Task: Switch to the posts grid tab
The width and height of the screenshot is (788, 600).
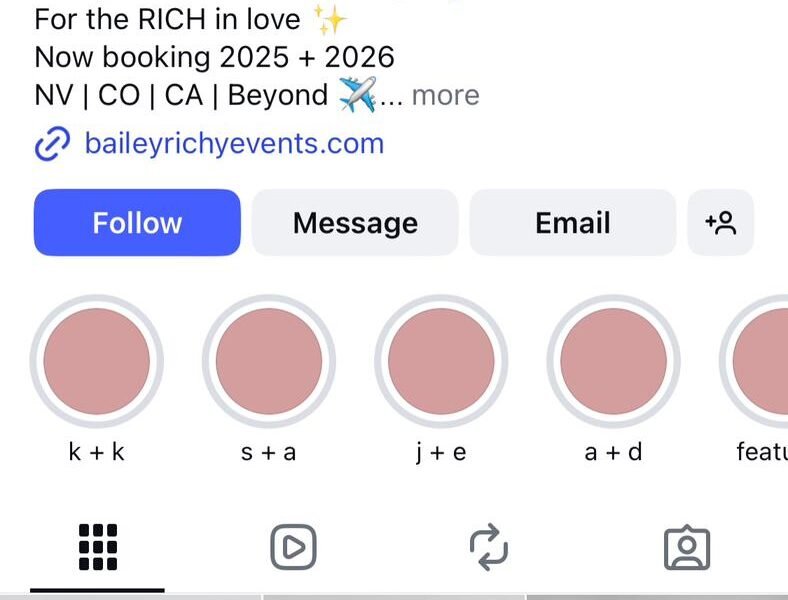Action: (x=97, y=547)
